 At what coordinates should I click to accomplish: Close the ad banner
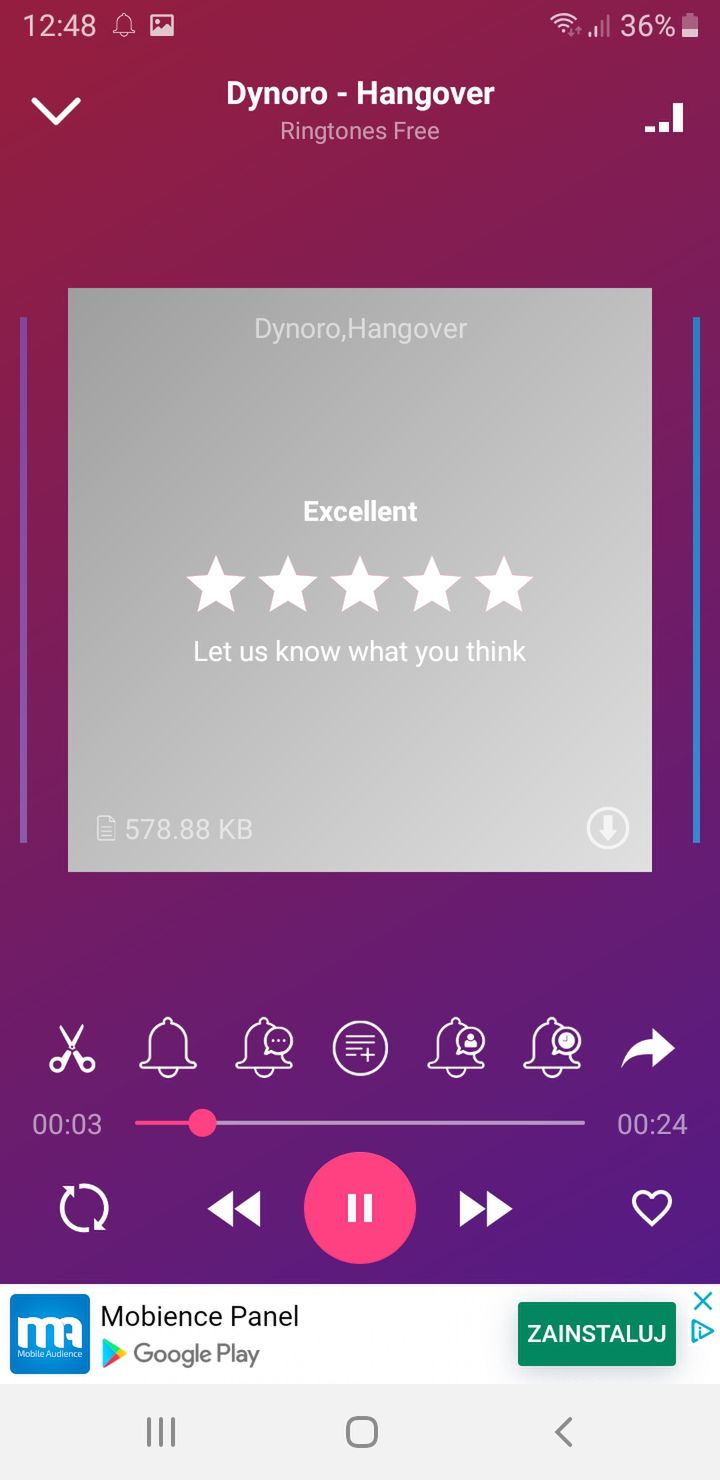tap(703, 1301)
